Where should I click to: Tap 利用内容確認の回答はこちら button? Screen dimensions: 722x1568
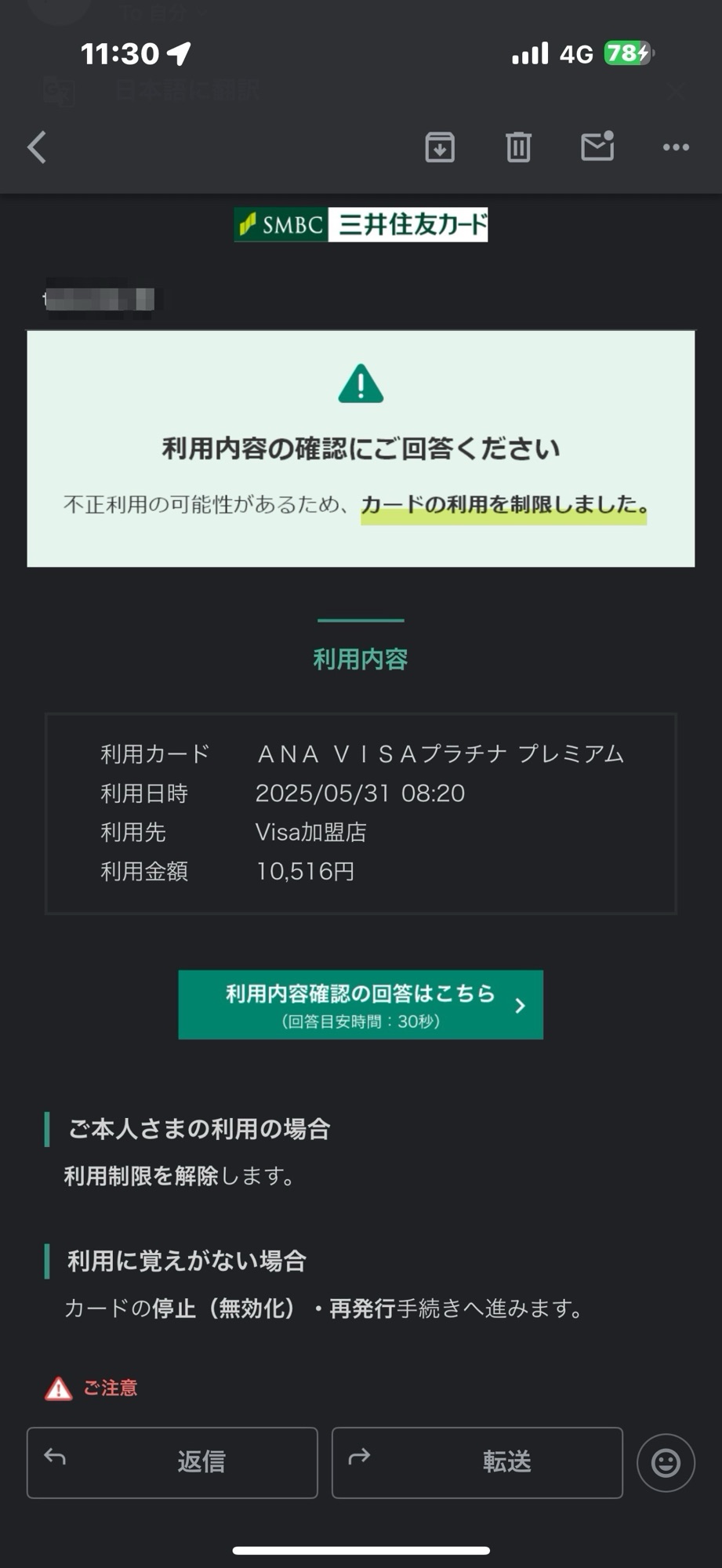click(x=361, y=1005)
